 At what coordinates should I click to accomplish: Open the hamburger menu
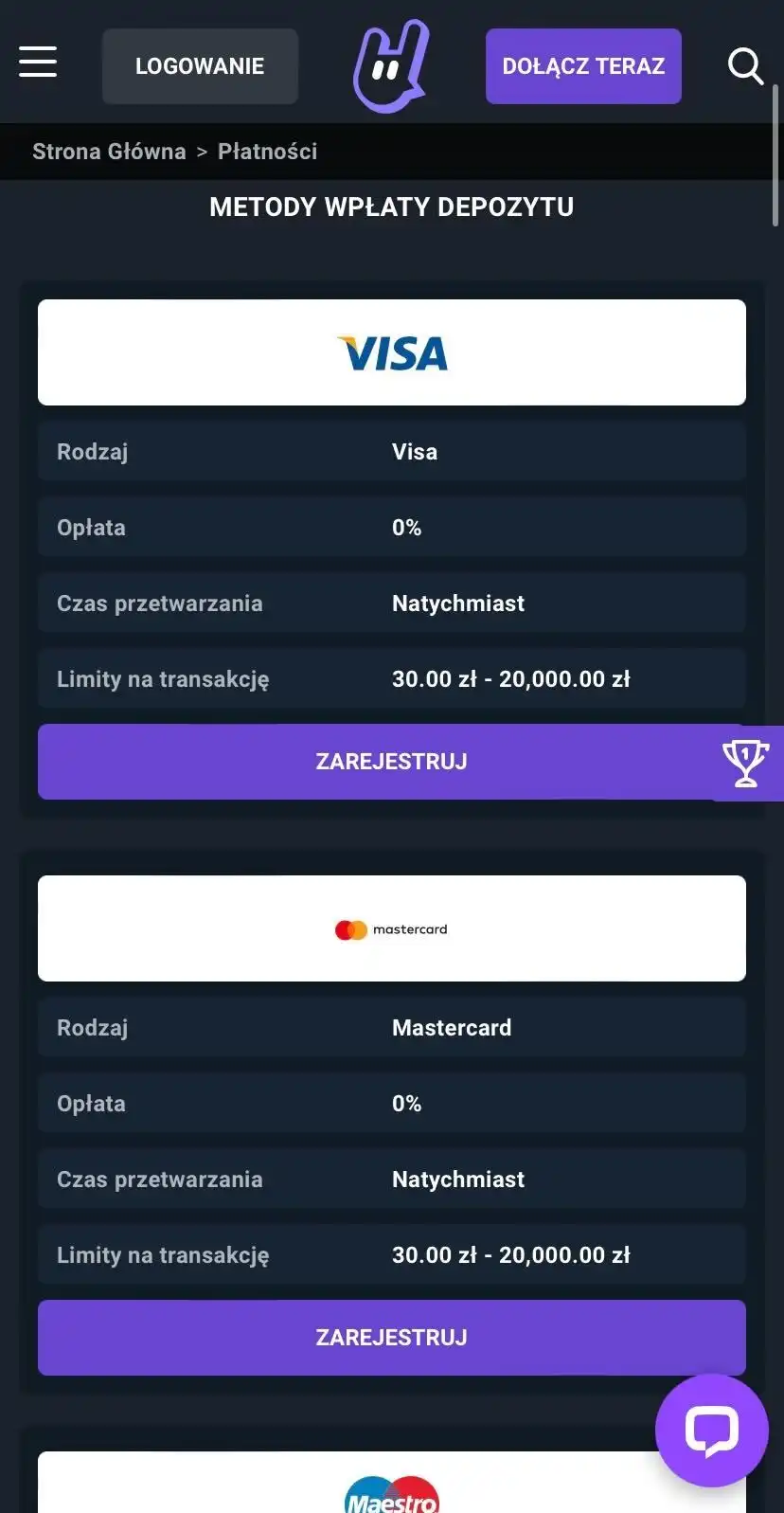click(x=38, y=63)
